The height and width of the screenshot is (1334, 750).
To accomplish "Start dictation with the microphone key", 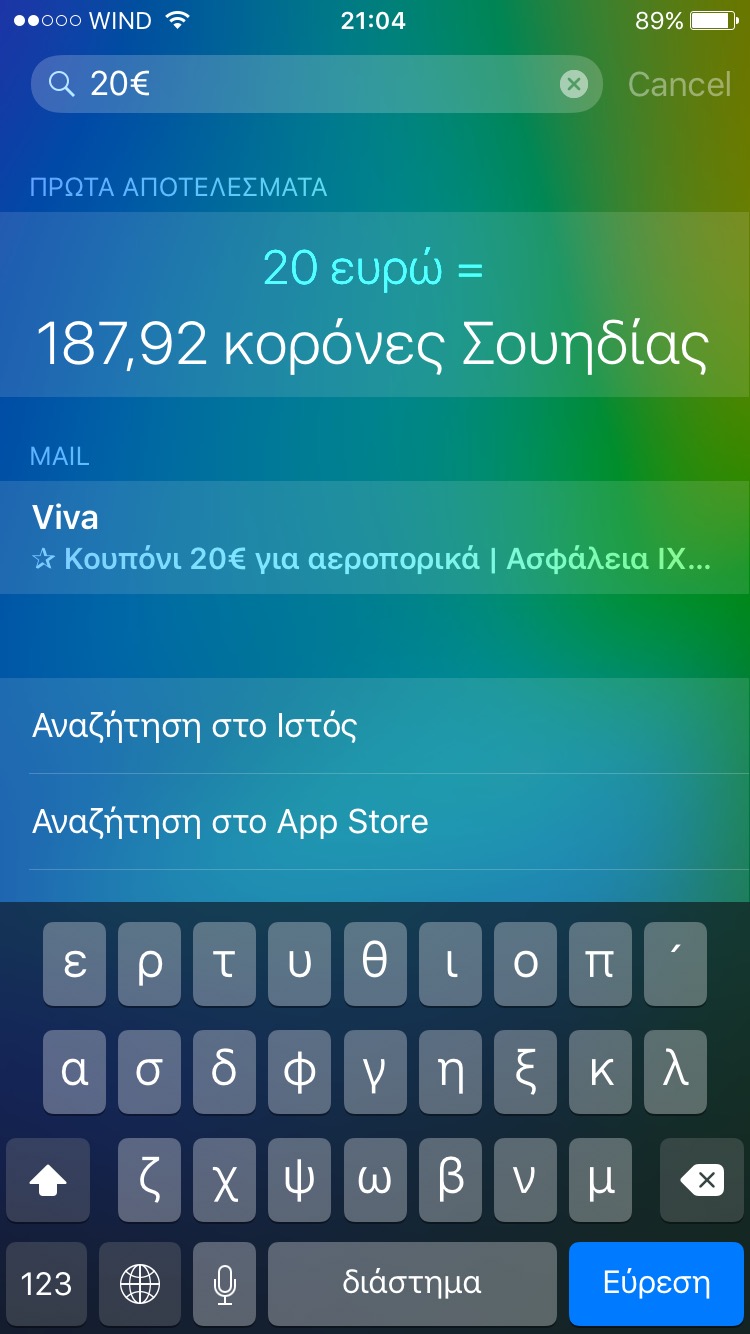I will tap(225, 1283).
